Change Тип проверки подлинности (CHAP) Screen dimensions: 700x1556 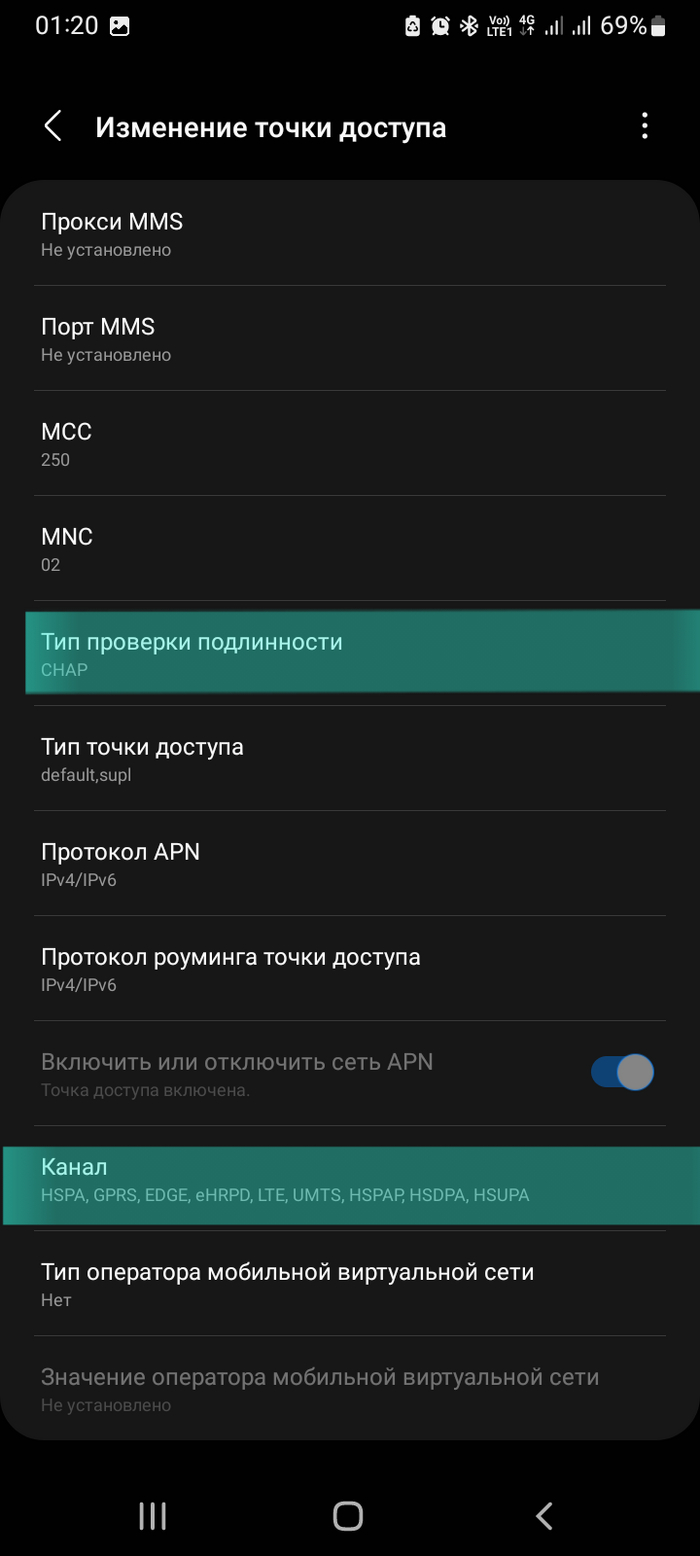(x=350, y=654)
